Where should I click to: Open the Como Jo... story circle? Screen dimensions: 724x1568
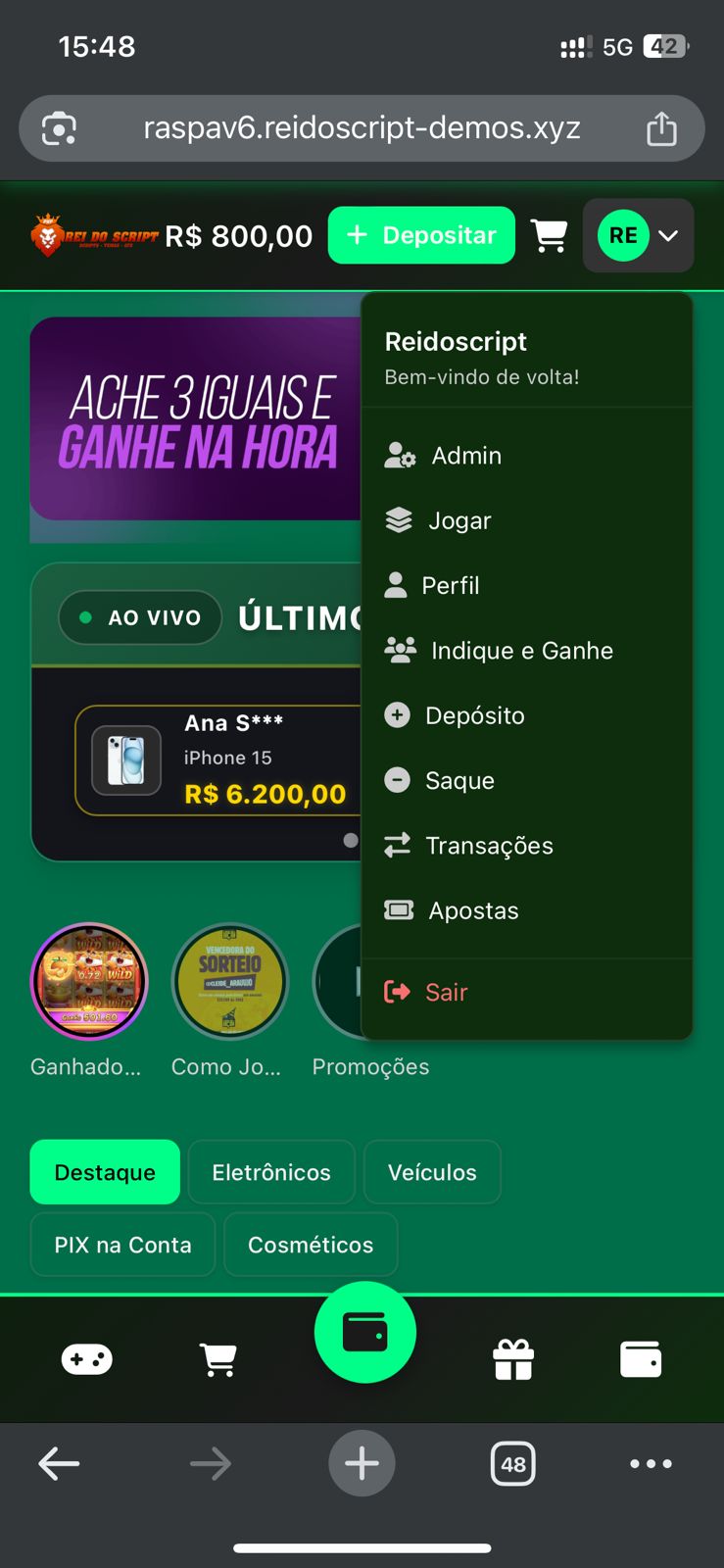[229, 982]
